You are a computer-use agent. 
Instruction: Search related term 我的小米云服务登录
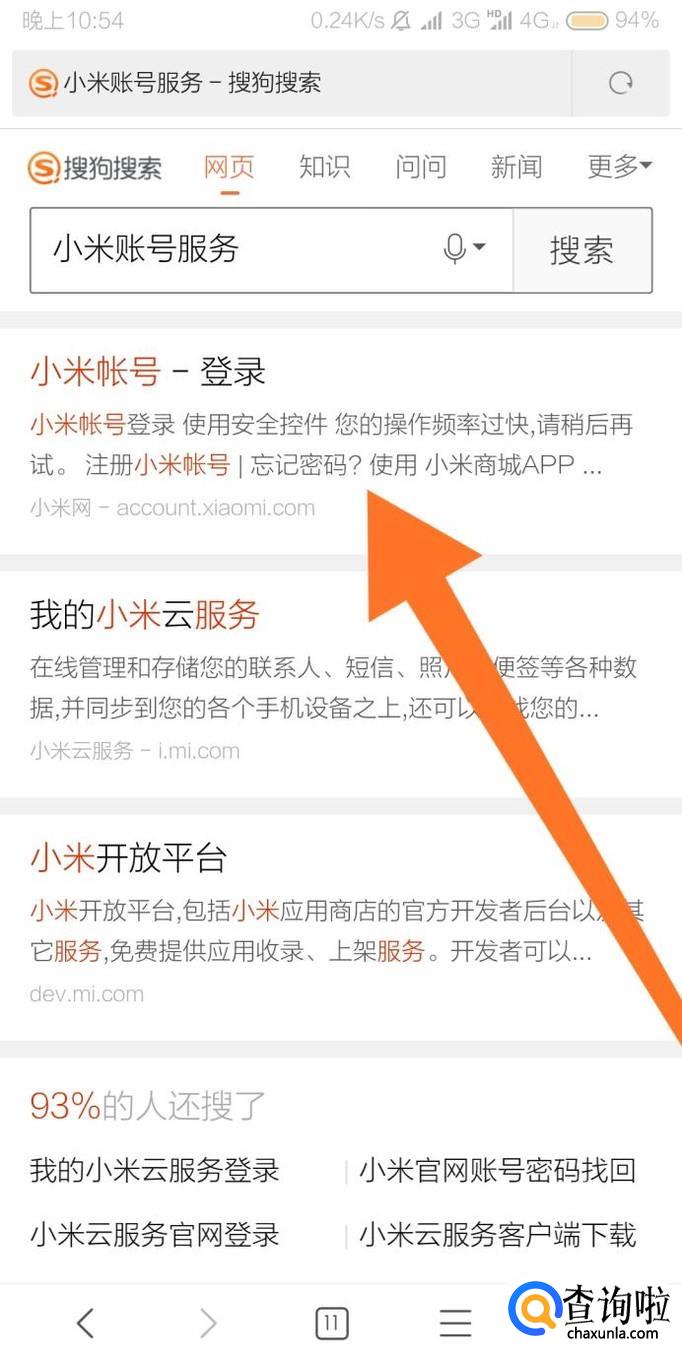[154, 1170]
